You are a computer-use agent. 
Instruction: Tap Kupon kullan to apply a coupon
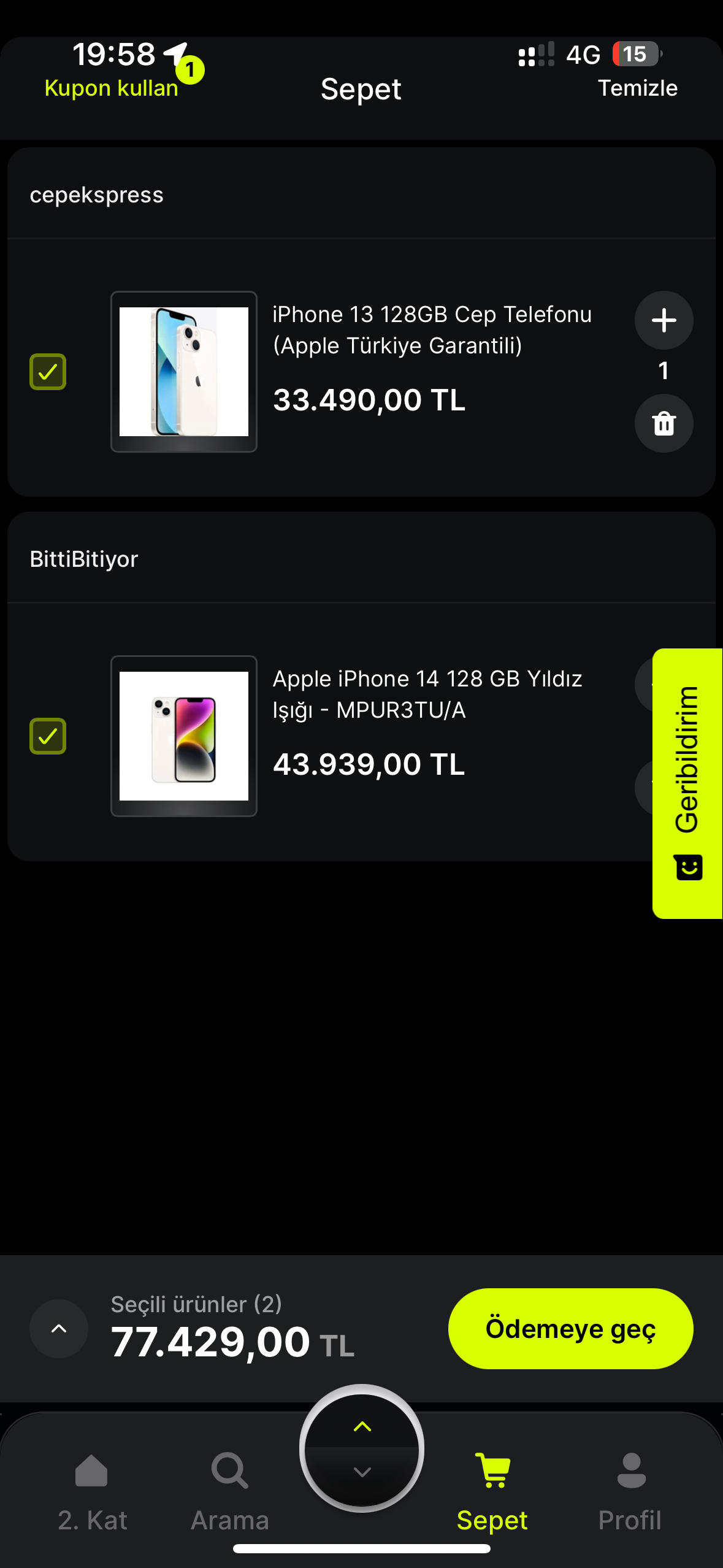coord(112,88)
